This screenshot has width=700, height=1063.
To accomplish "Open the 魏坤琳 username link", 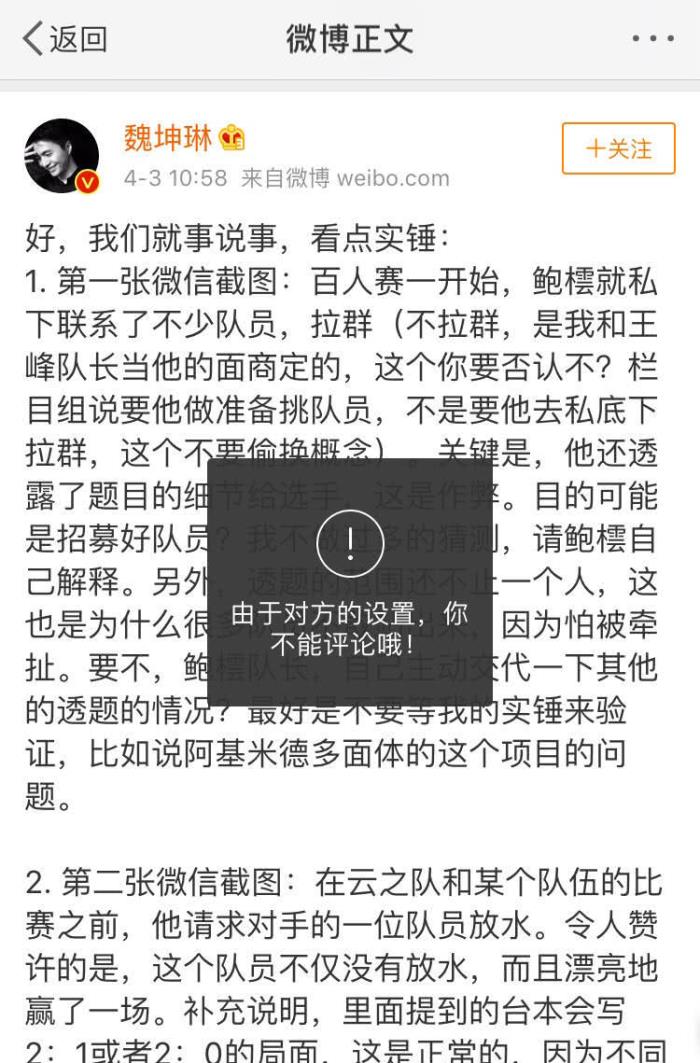I will coord(168,137).
